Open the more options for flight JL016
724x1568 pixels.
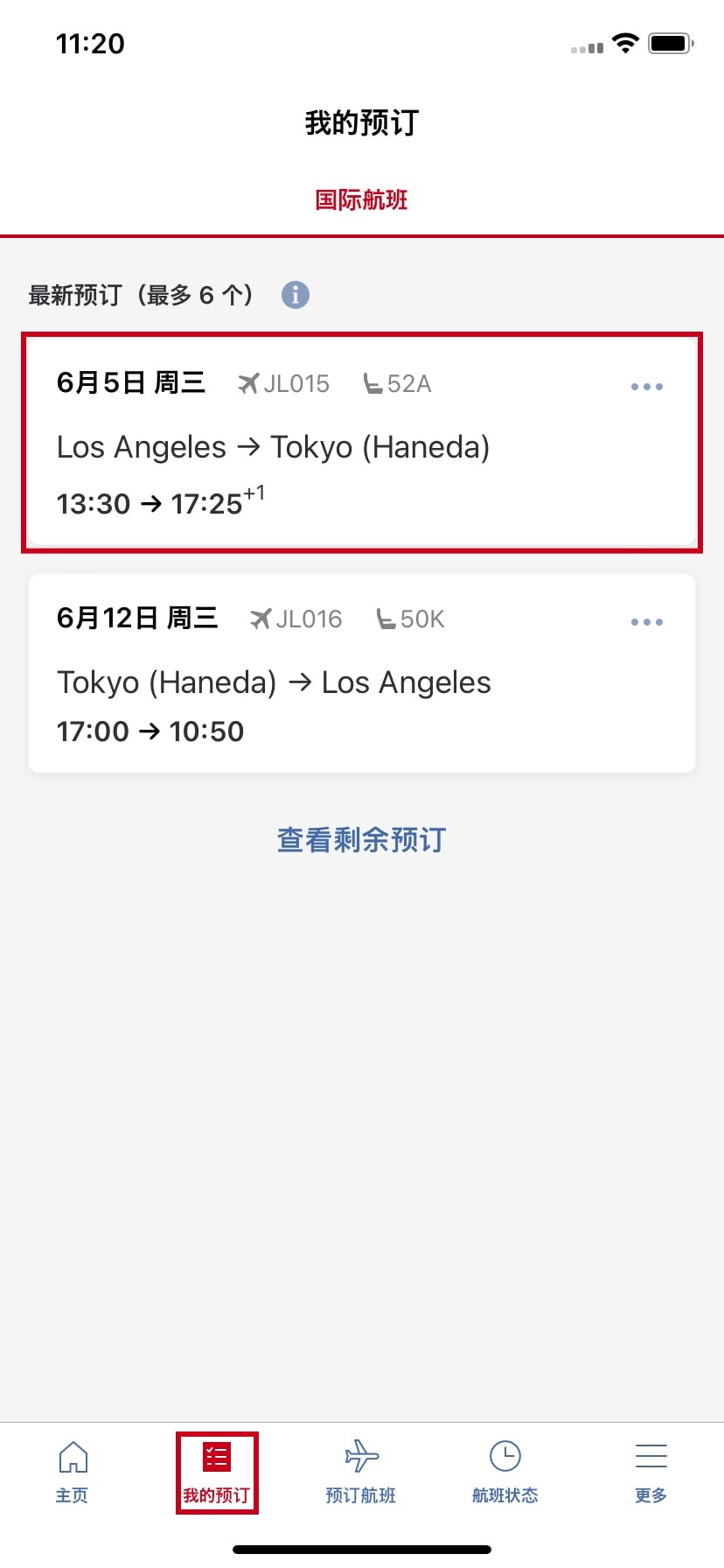[x=647, y=622]
